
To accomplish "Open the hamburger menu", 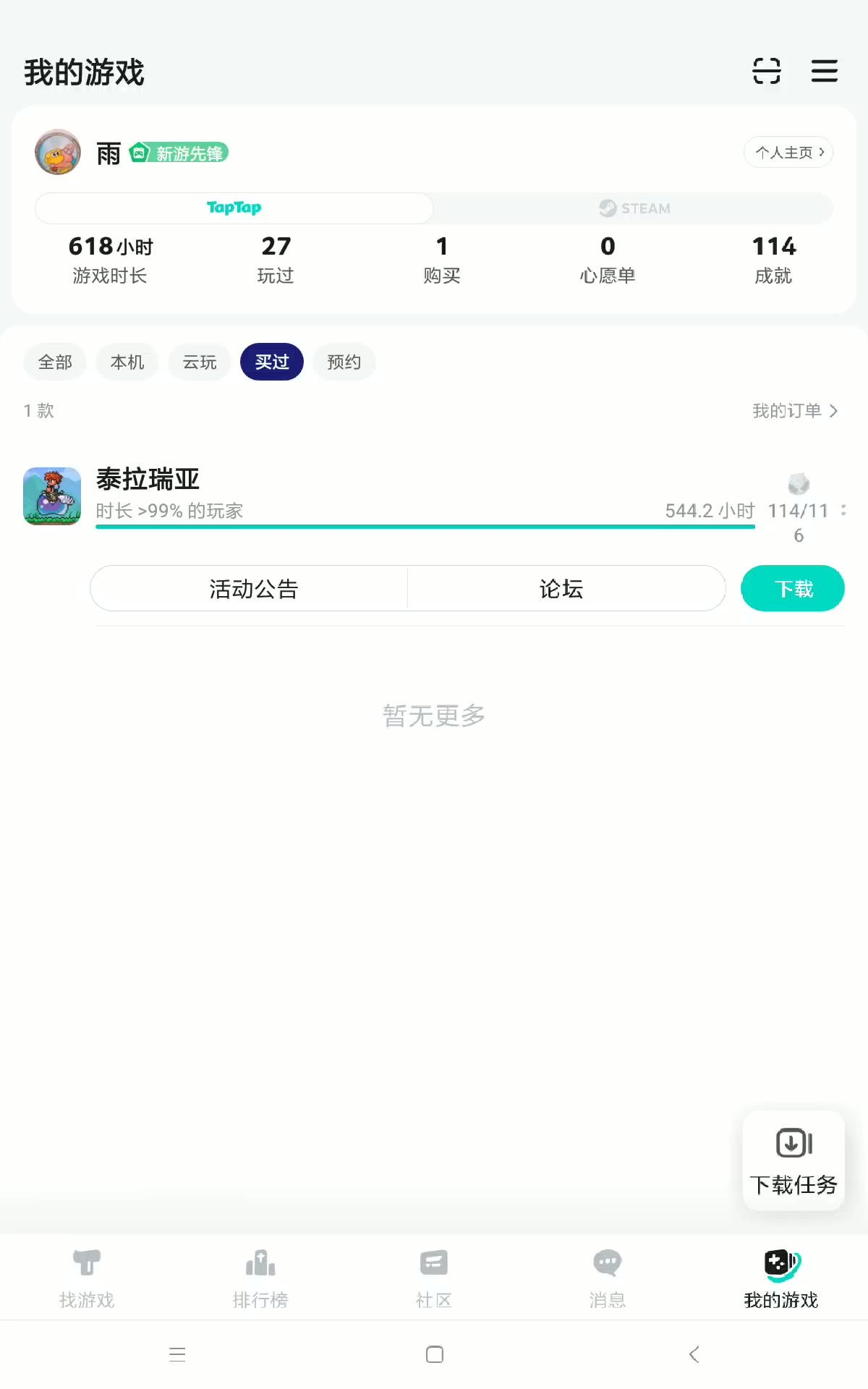I will pyautogui.click(x=824, y=71).
